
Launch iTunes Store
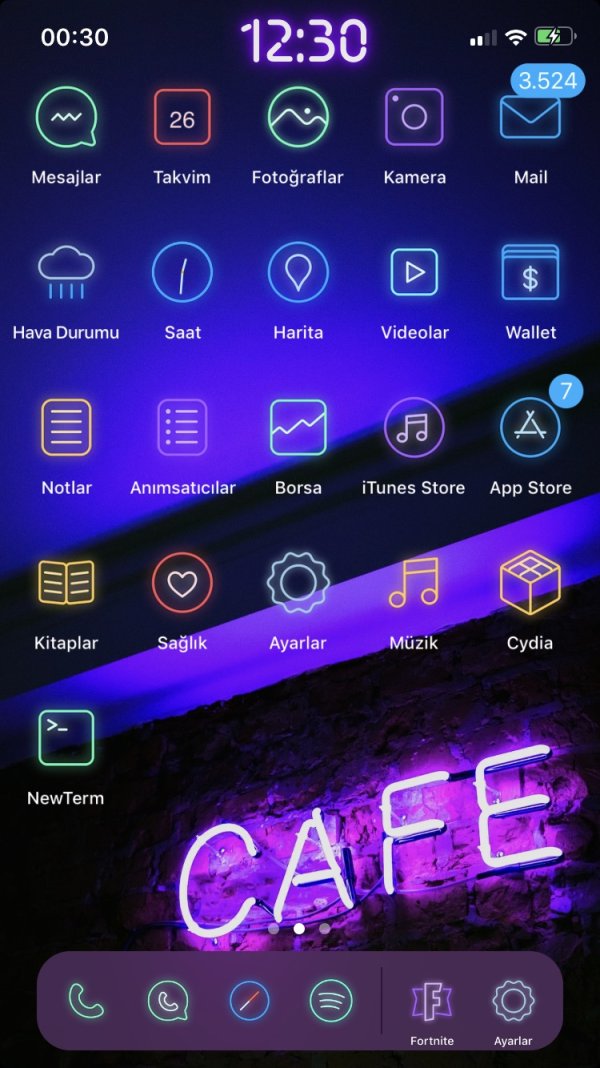(414, 428)
